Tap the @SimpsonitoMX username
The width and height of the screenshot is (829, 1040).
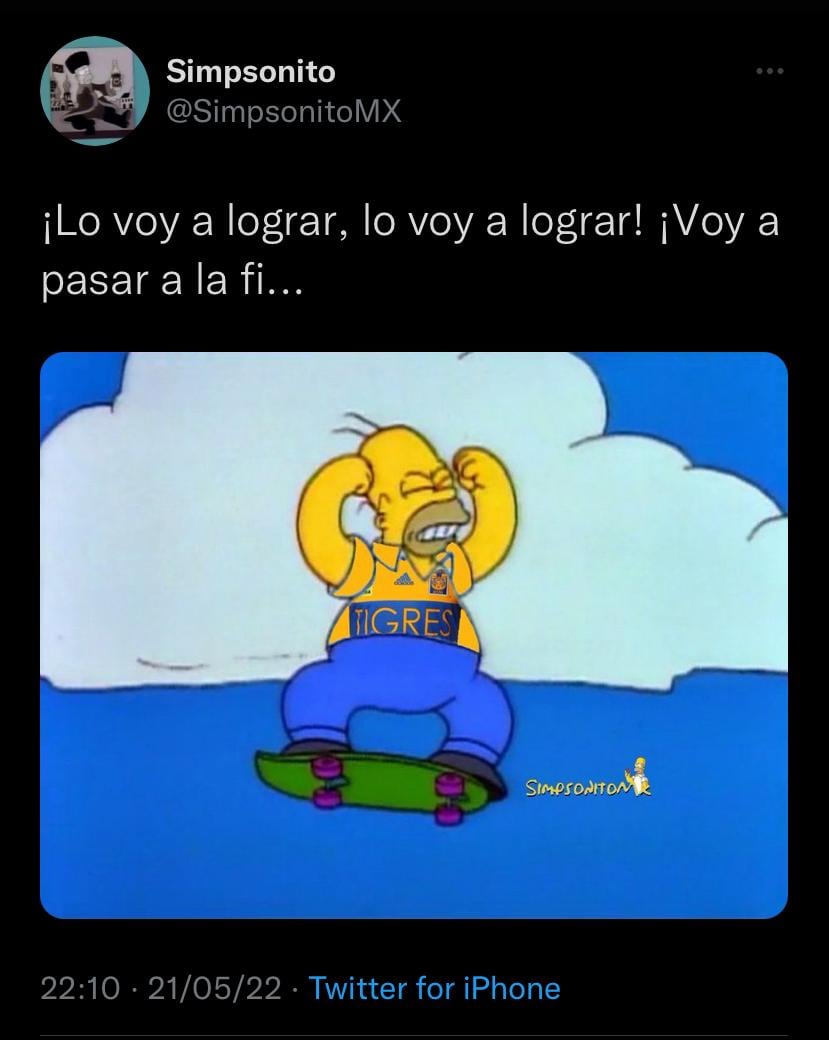tap(281, 112)
